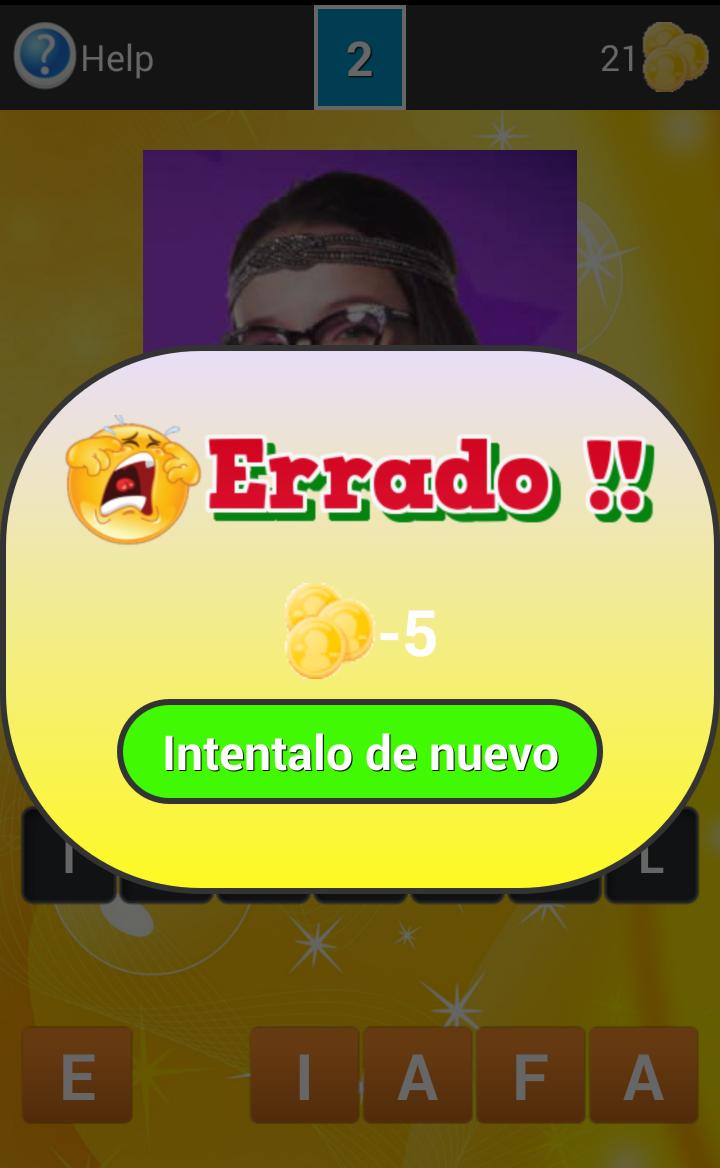Screen dimensions: 720x1168
Task: Tap the Intentalo de nuevo button
Action: tap(360, 752)
